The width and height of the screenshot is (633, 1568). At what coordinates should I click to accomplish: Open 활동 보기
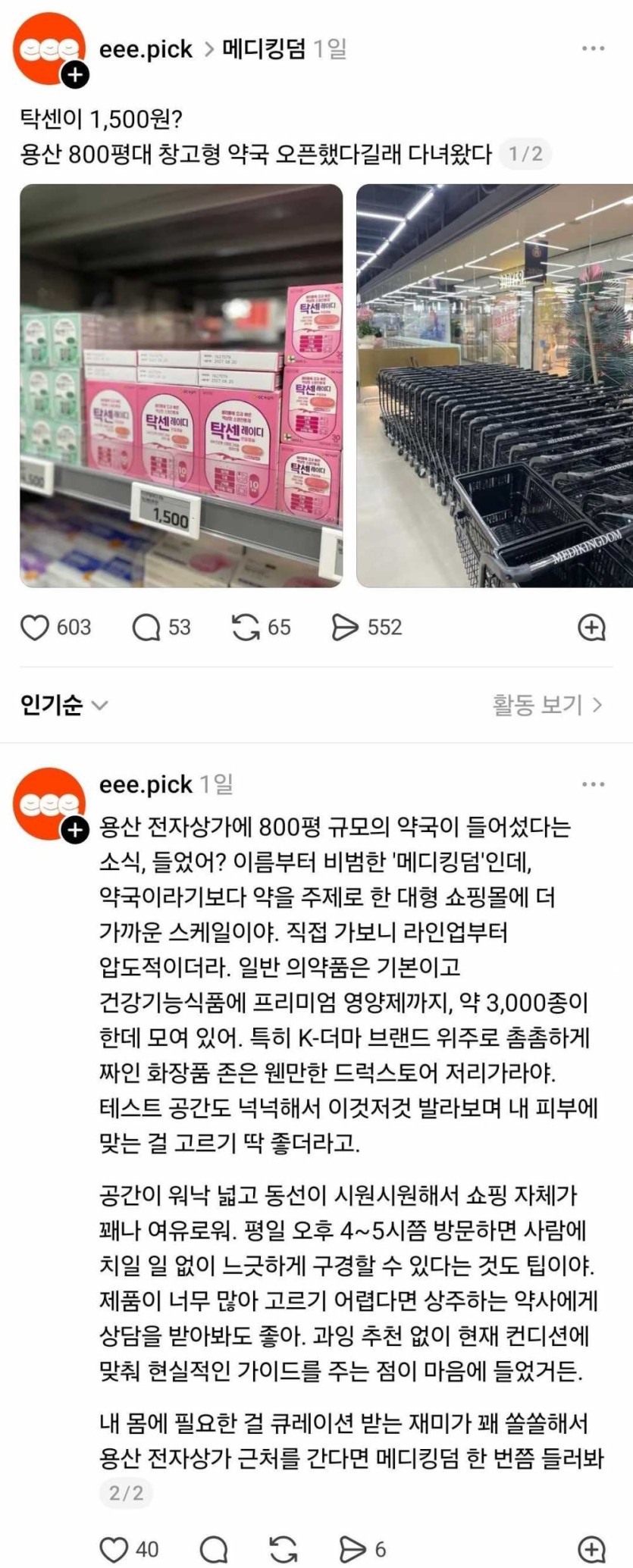(x=547, y=706)
